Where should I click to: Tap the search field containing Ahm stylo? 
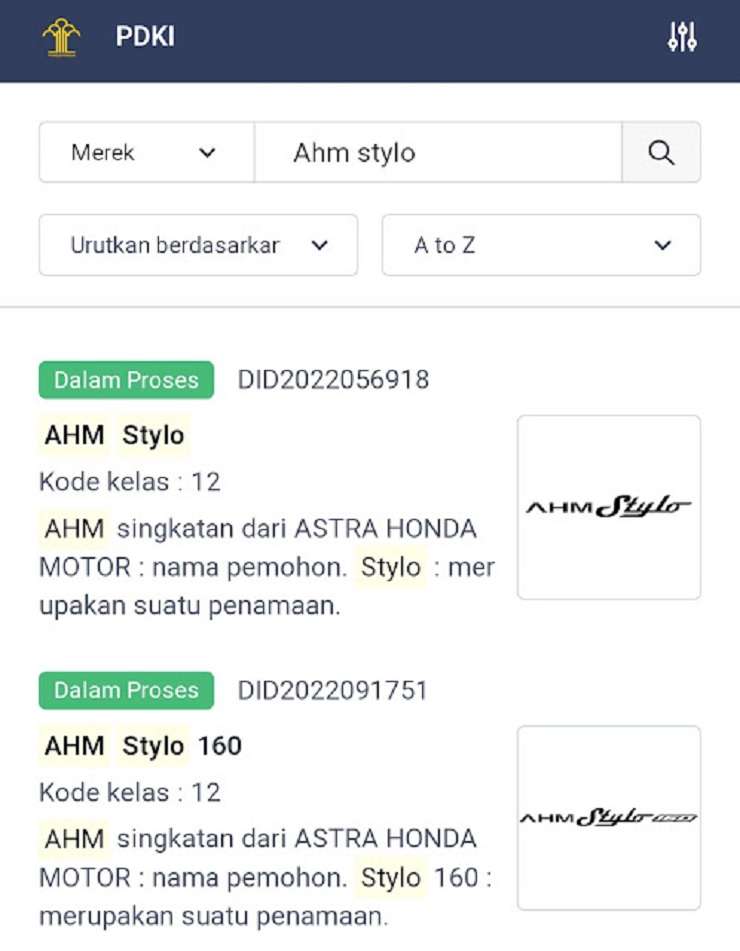click(x=438, y=153)
